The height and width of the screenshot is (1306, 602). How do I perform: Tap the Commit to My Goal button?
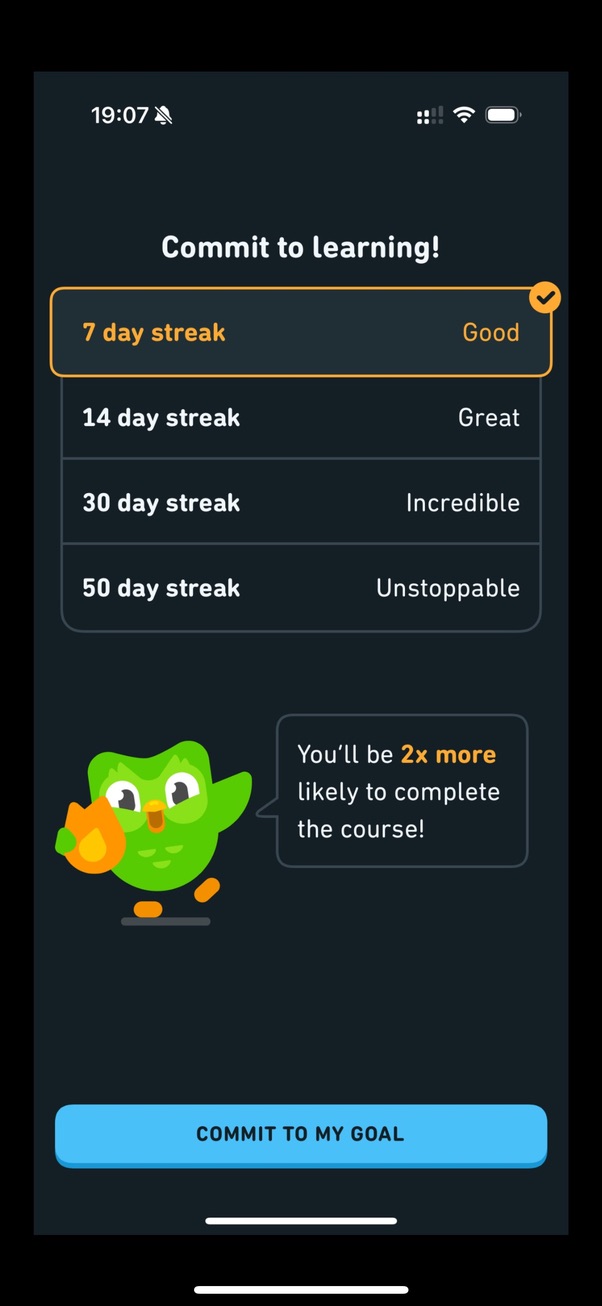click(x=300, y=1134)
